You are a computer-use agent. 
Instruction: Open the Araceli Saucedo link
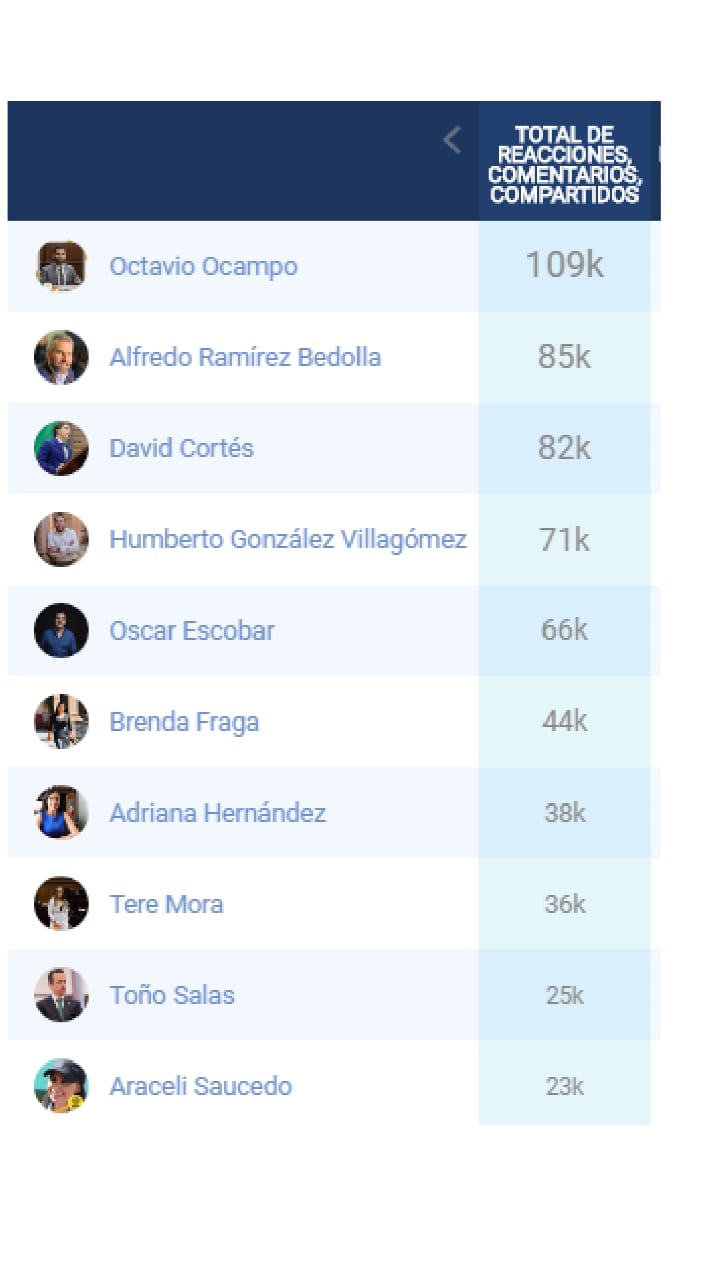pyautogui.click(x=200, y=1087)
